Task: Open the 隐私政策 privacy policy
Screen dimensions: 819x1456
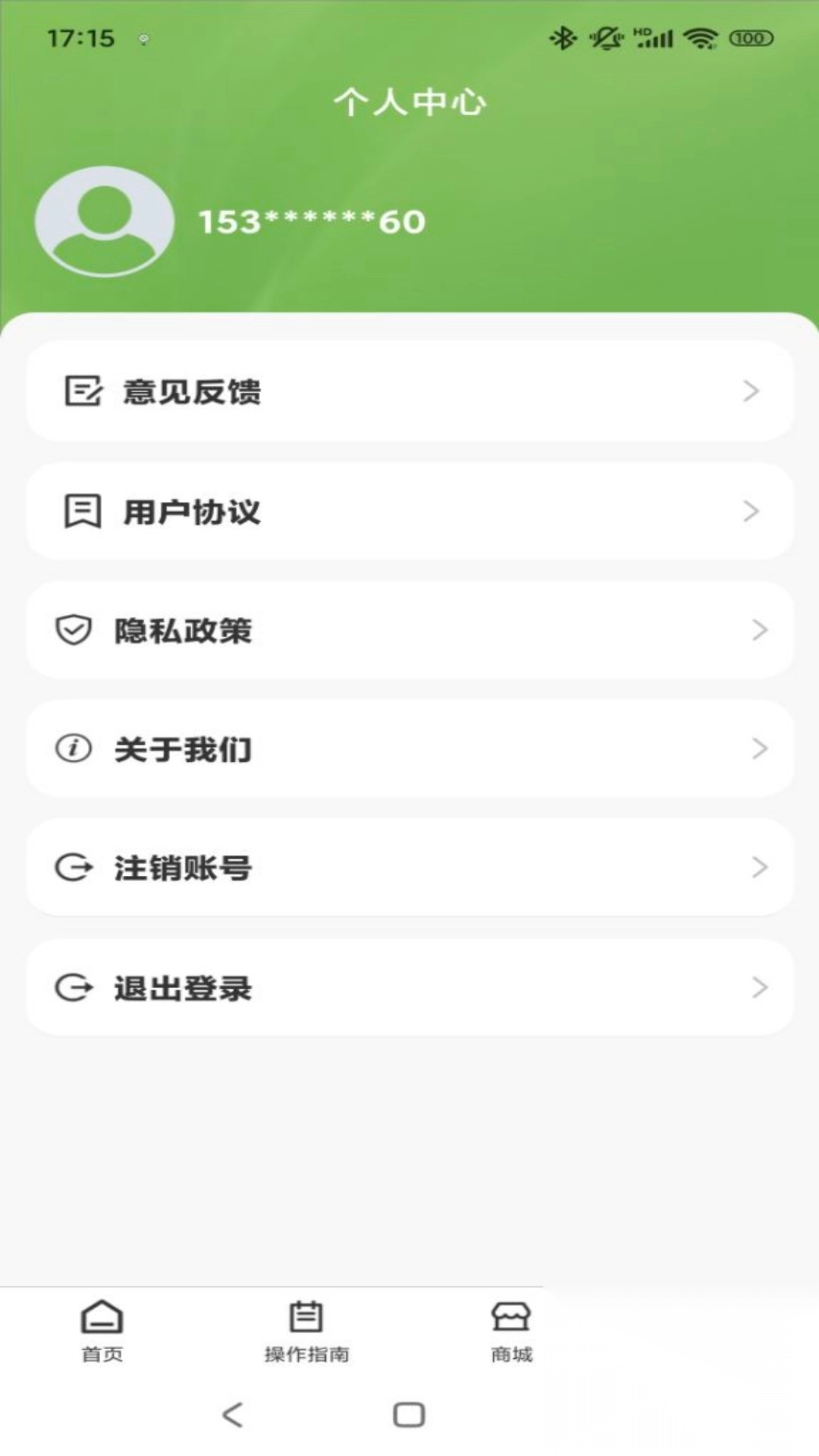Action: coord(409,630)
